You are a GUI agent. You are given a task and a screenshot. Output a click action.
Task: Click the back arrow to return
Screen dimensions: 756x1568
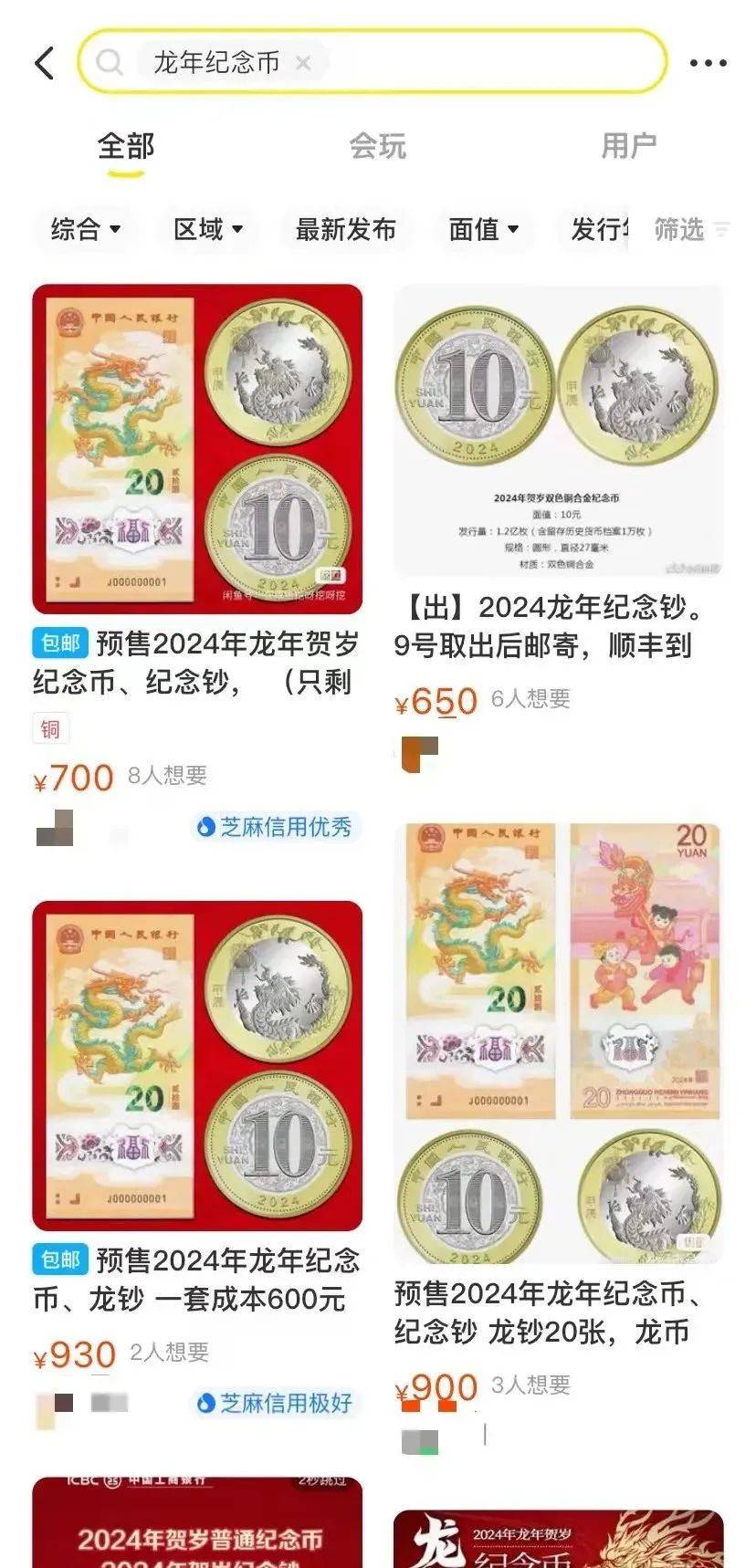coord(44,62)
